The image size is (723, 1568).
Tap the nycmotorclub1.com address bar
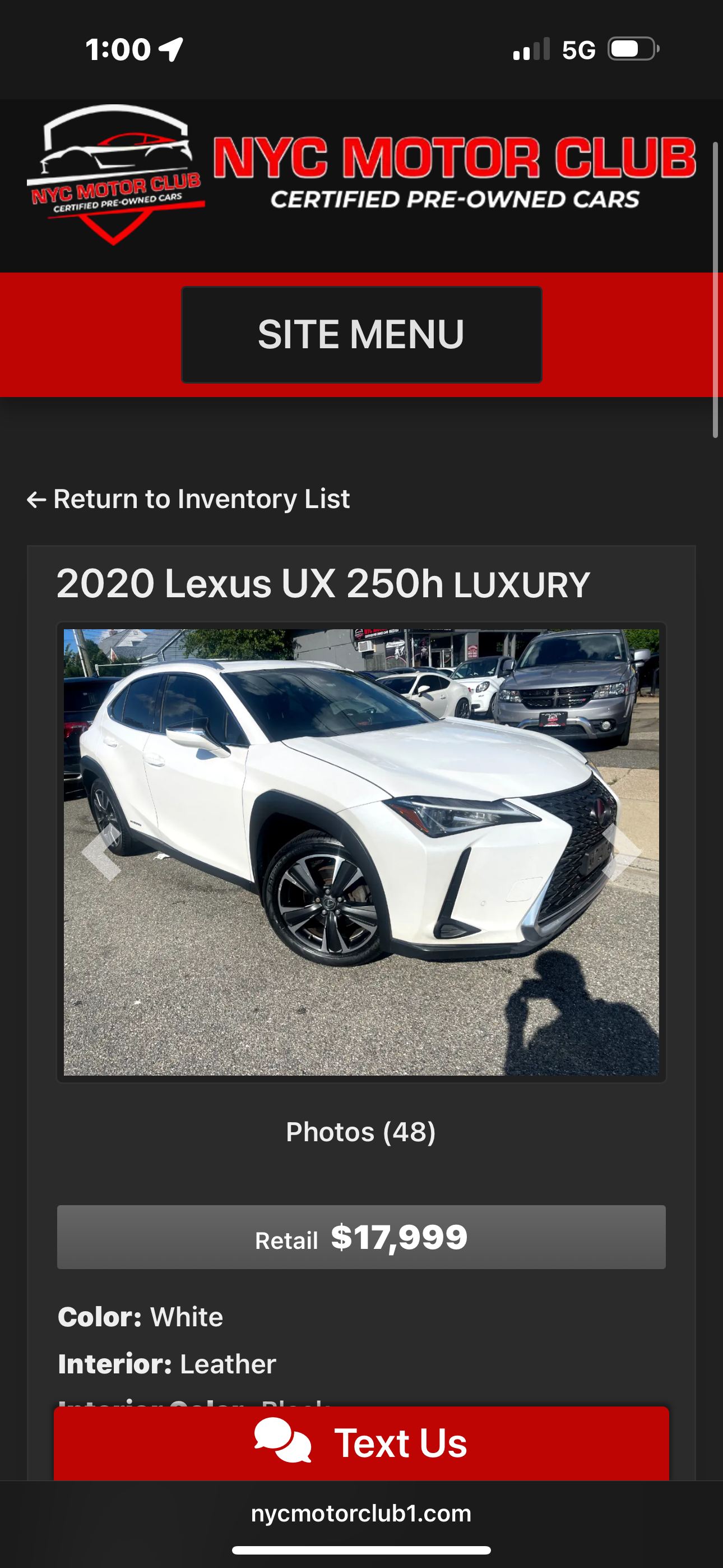(361, 1513)
